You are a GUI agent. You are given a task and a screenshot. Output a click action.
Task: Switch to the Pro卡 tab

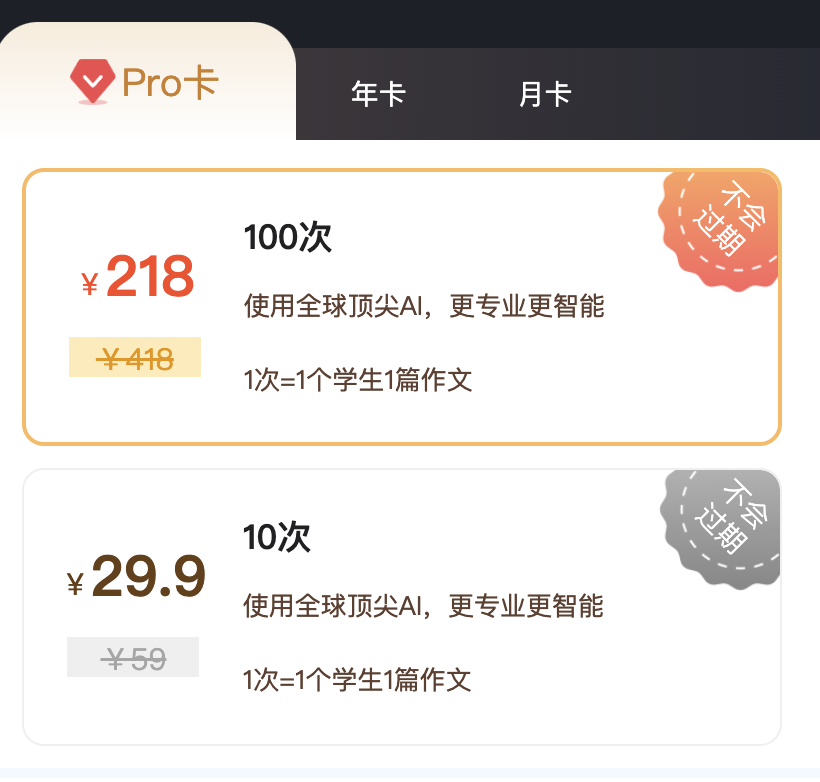point(146,83)
